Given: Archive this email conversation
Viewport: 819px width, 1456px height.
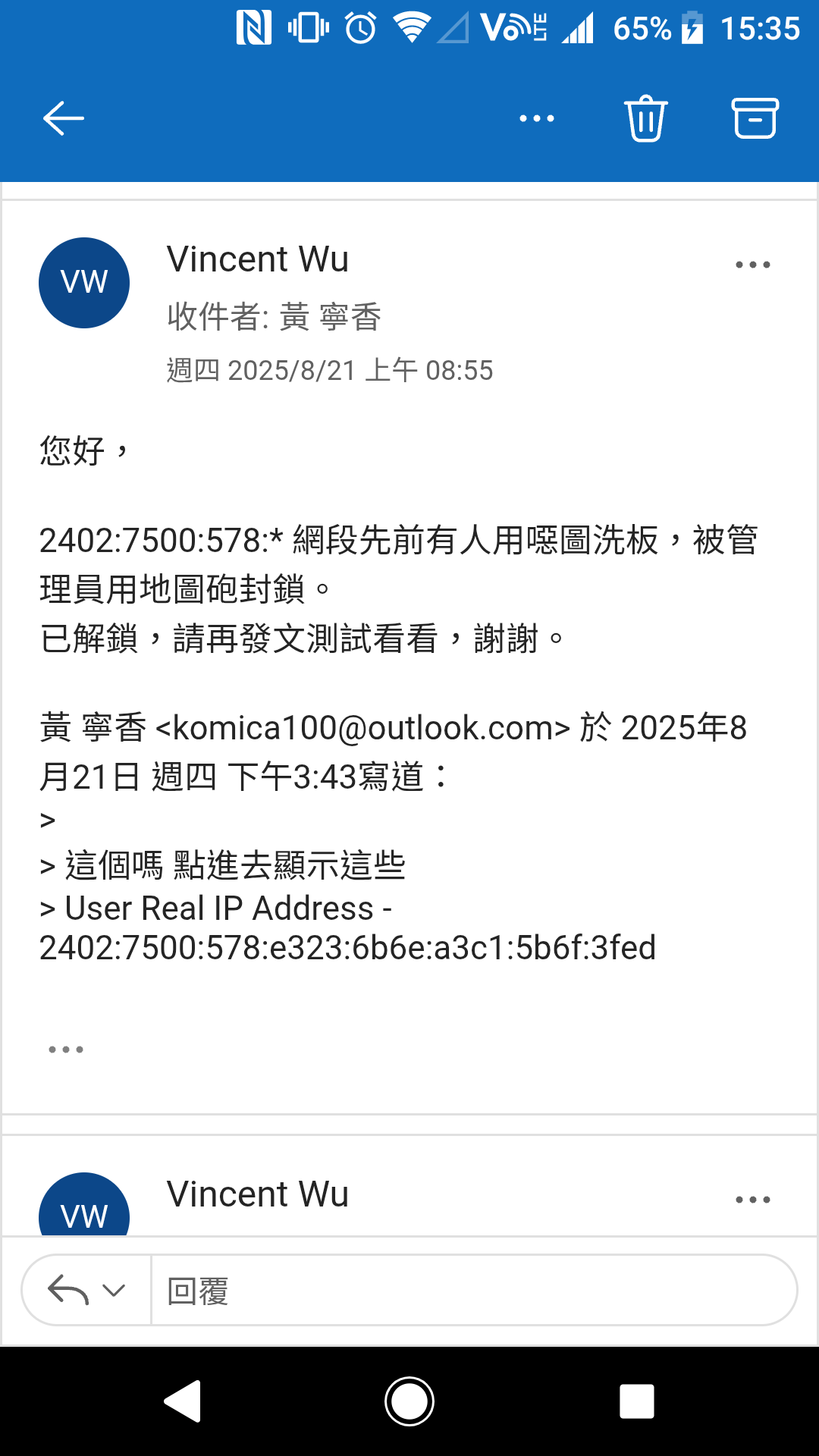Looking at the screenshot, I should (x=755, y=118).
